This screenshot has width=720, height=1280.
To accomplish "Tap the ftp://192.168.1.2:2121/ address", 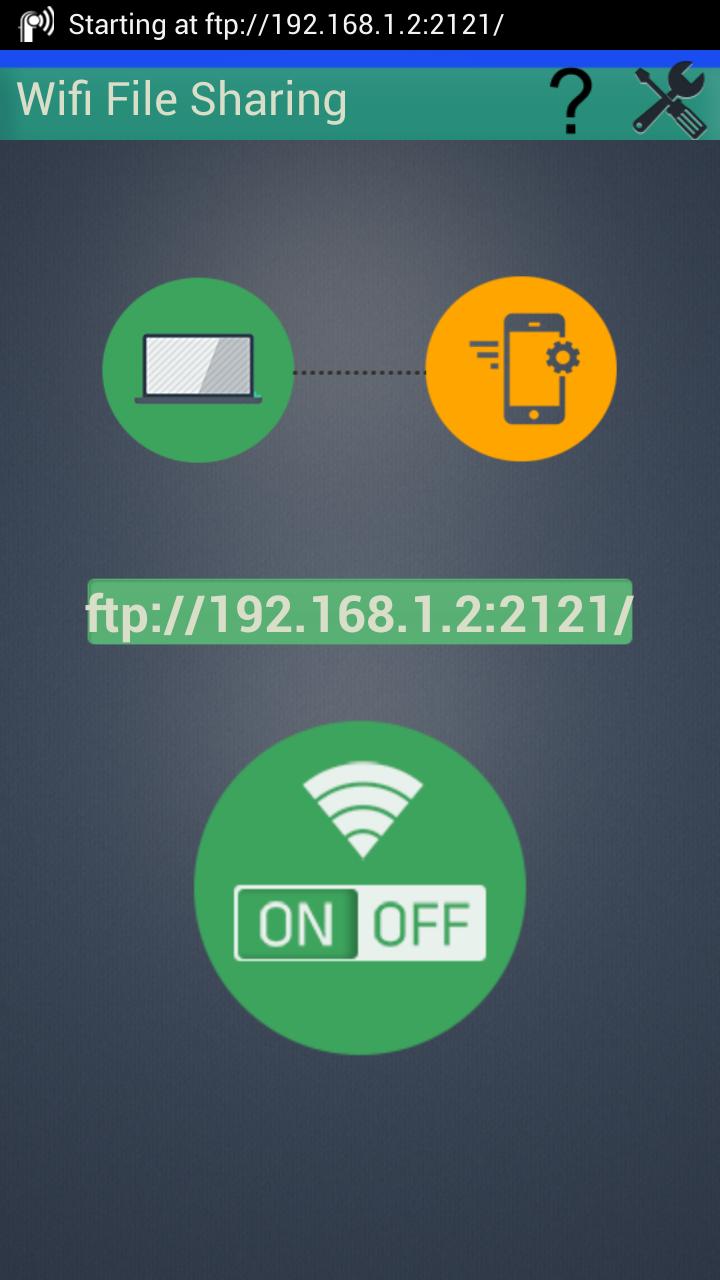I will pos(360,612).
